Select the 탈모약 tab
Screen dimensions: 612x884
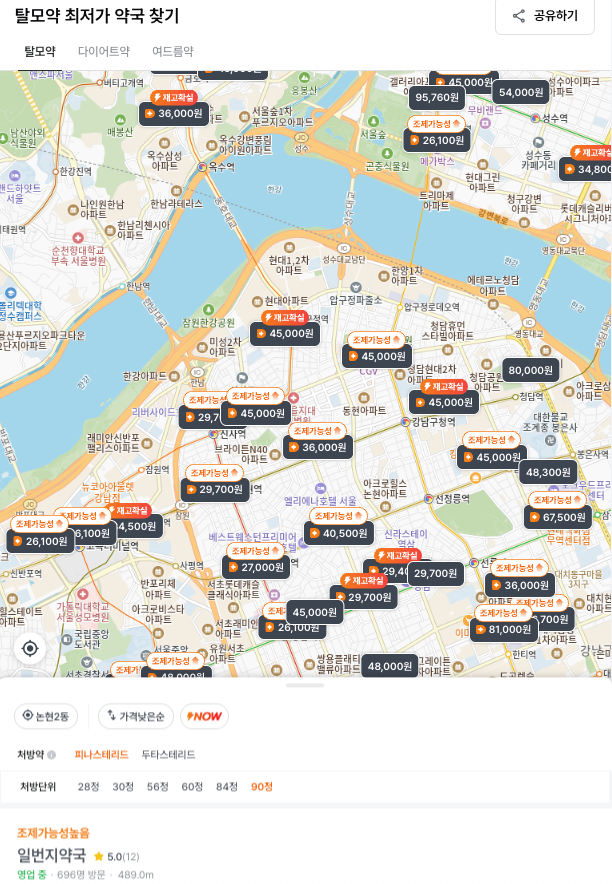(40, 52)
